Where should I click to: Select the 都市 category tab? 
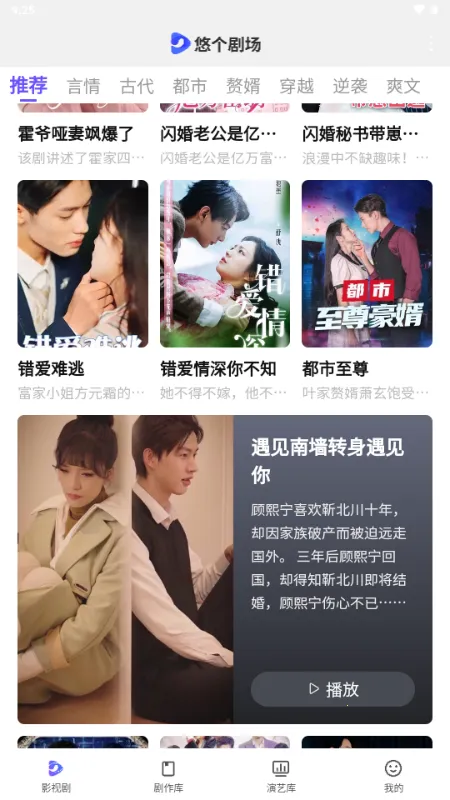coord(190,86)
